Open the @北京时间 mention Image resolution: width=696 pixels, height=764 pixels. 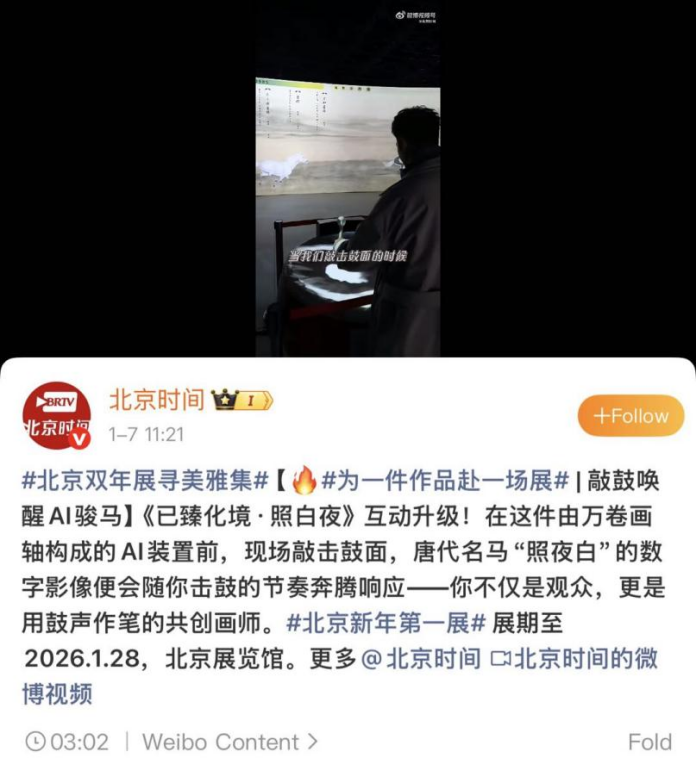421,658
